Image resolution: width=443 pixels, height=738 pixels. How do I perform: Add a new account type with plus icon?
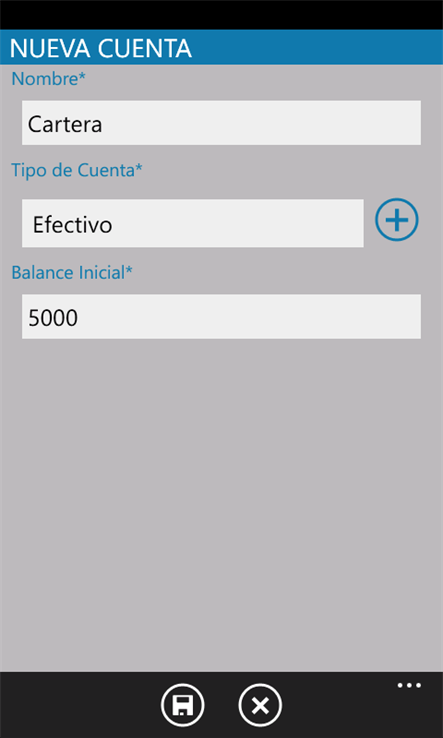coord(396,220)
